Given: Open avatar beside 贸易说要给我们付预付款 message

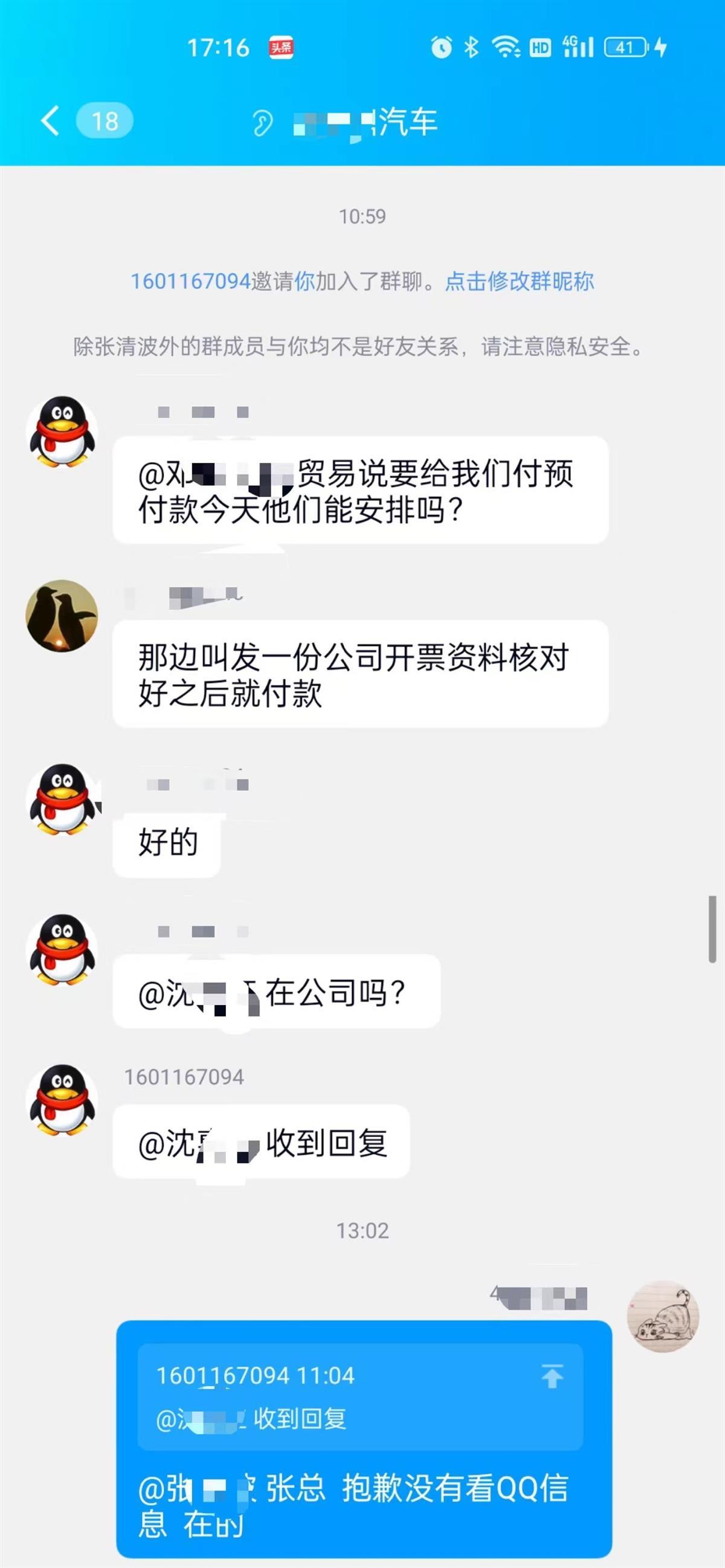Looking at the screenshot, I should (x=62, y=431).
